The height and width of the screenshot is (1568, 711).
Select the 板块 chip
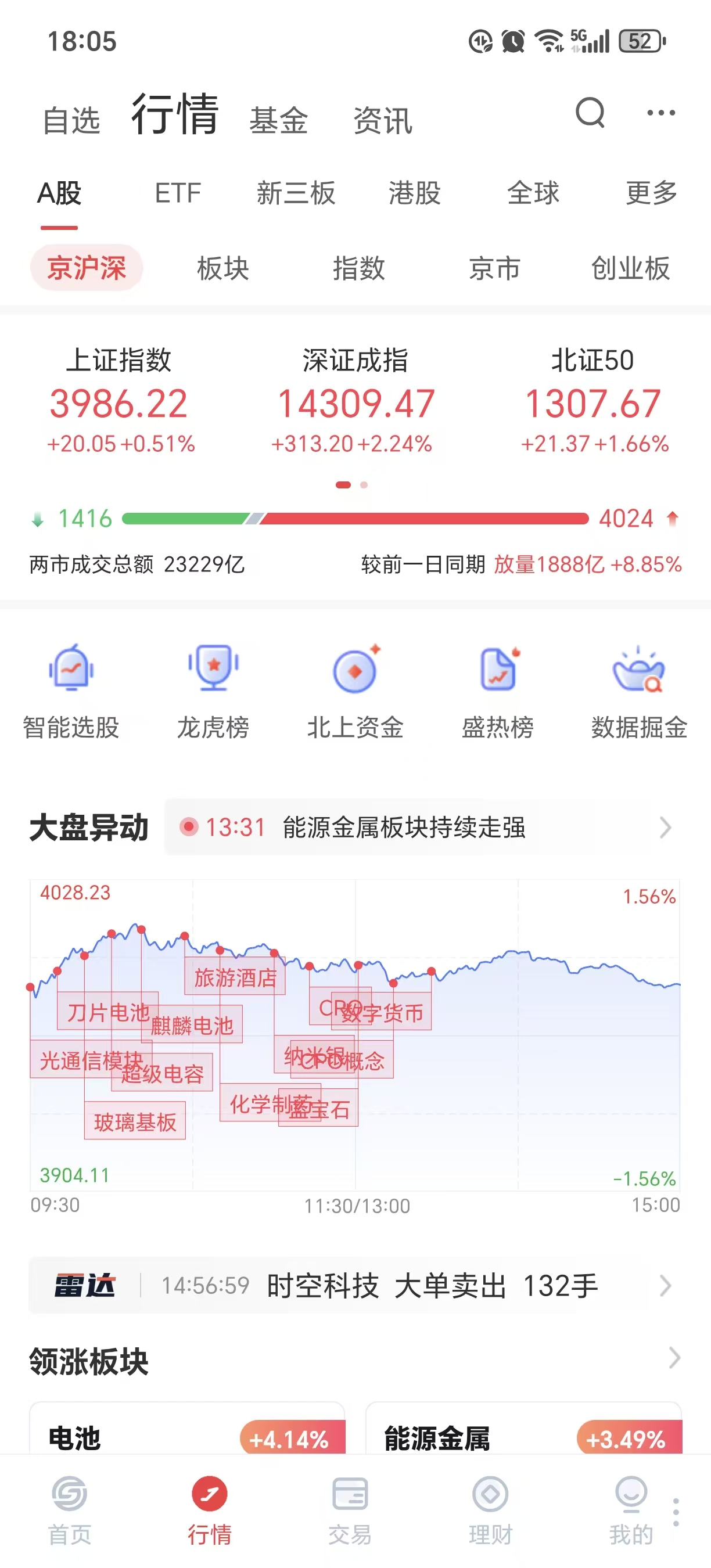[223, 268]
